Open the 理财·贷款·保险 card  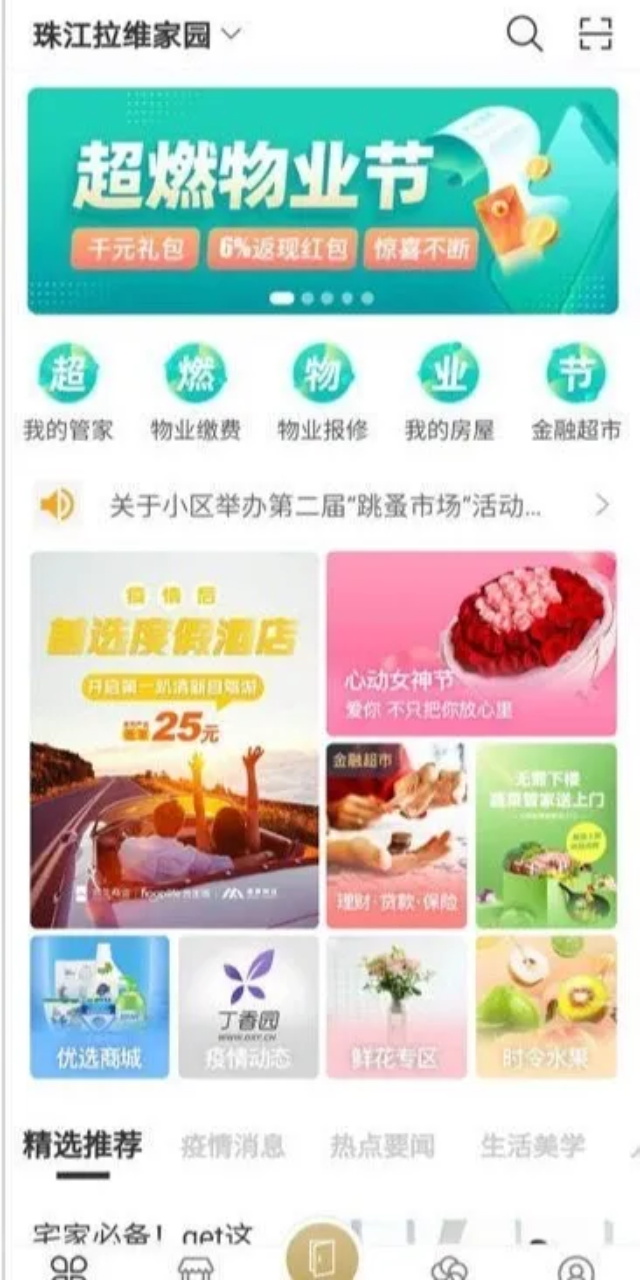(397, 836)
